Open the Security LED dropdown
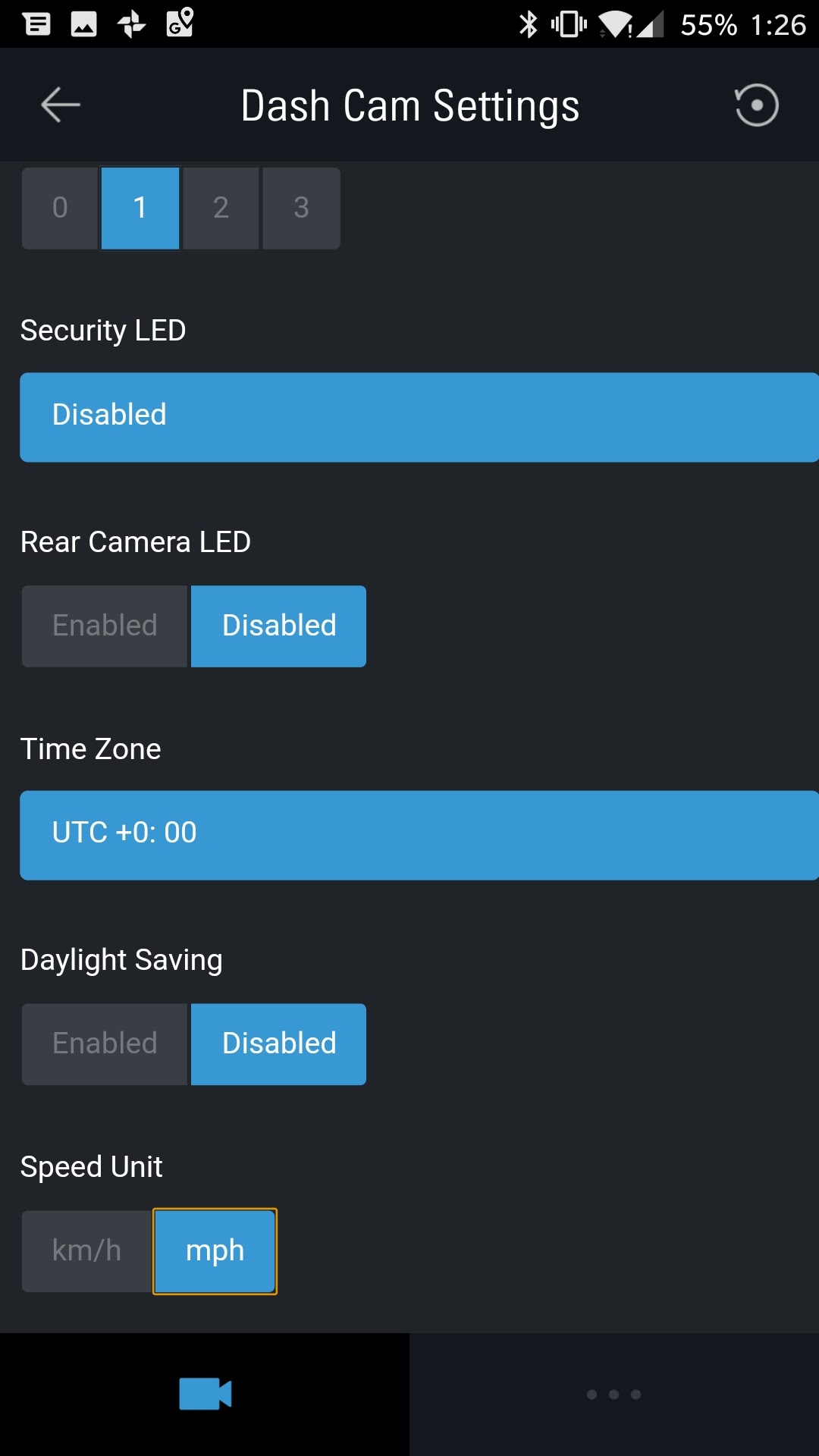Image resolution: width=819 pixels, height=1456 pixels. (x=419, y=417)
